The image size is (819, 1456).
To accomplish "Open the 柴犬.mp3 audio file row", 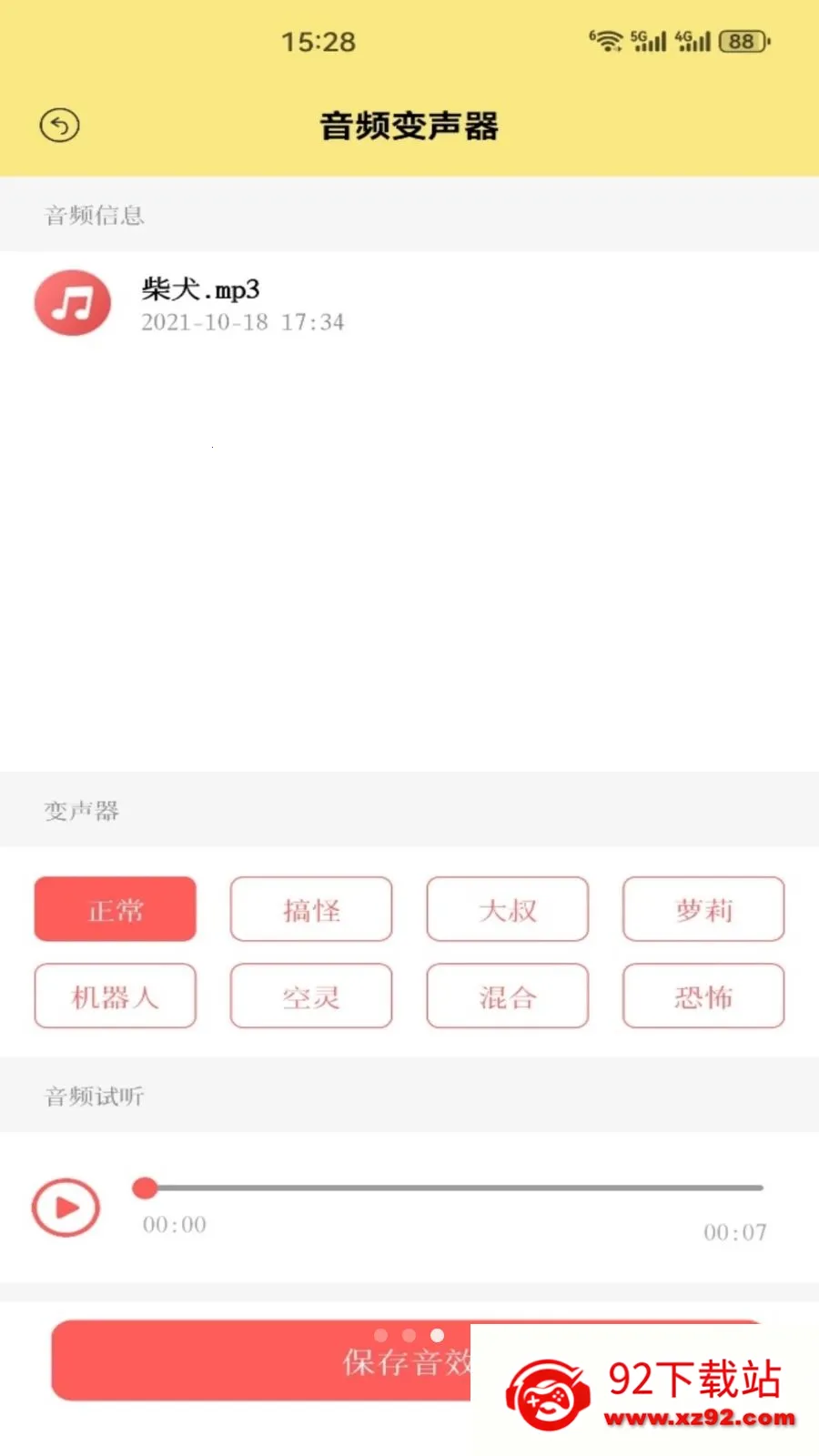I will [x=409, y=303].
